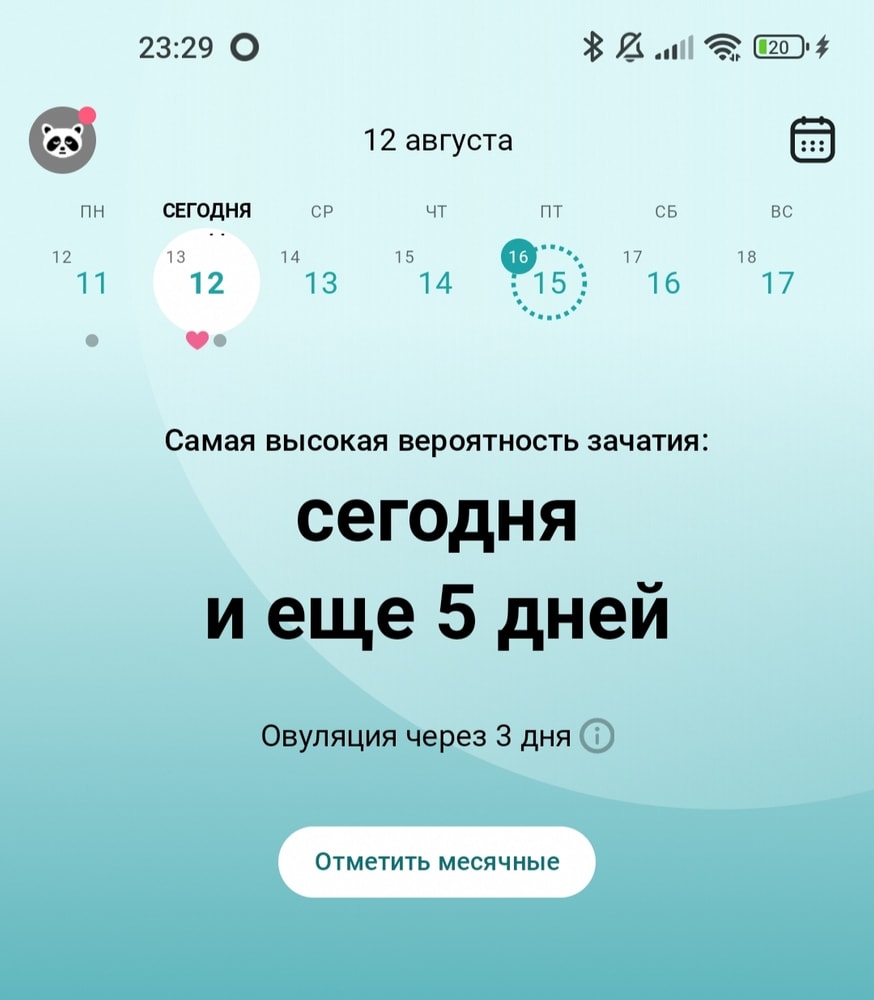This screenshot has height=1000, width=874.
Task: Select Wednesday the 13th
Action: [x=321, y=283]
